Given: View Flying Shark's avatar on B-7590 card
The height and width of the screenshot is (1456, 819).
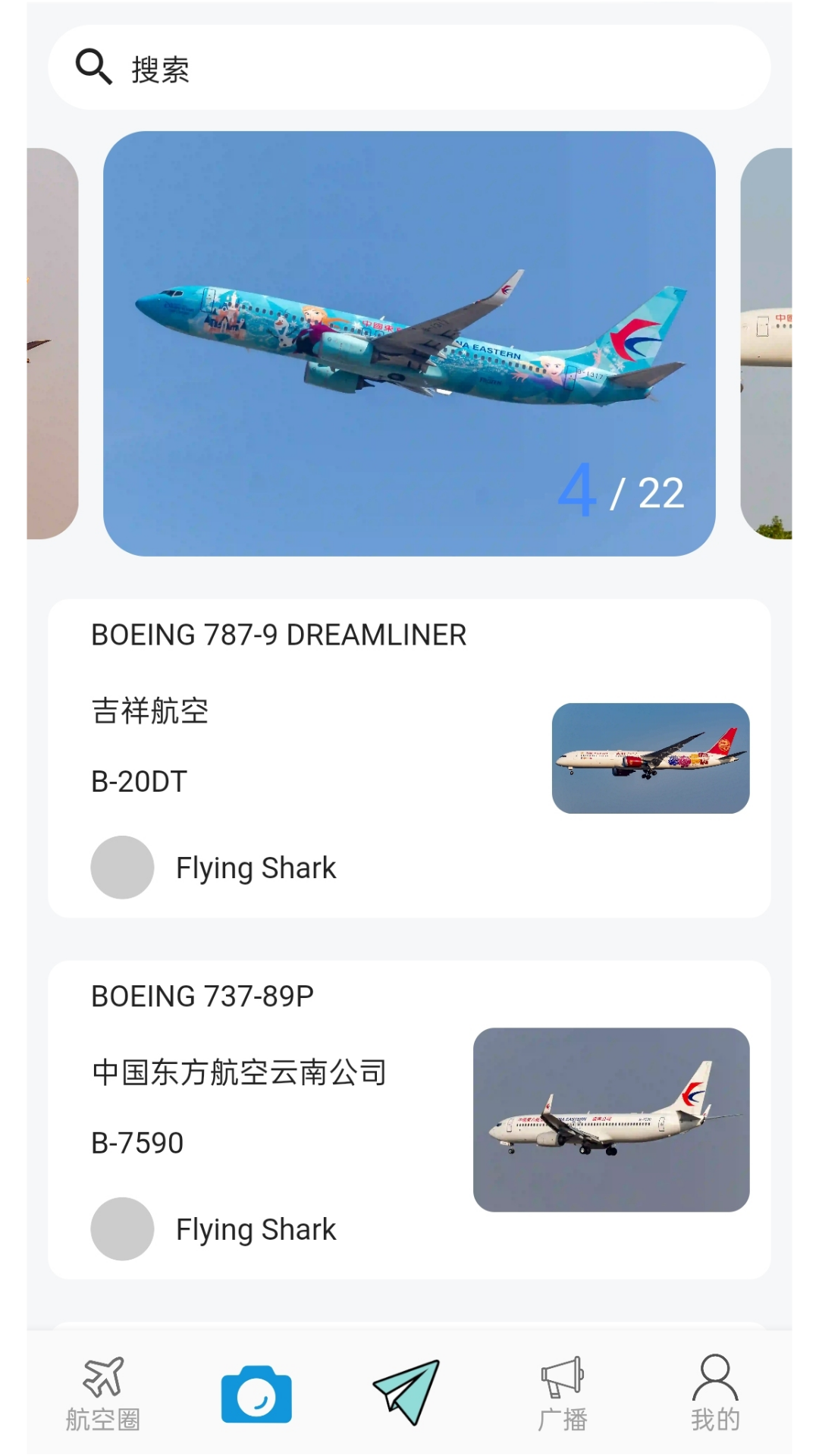Looking at the screenshot, I should pos(122,1228).
